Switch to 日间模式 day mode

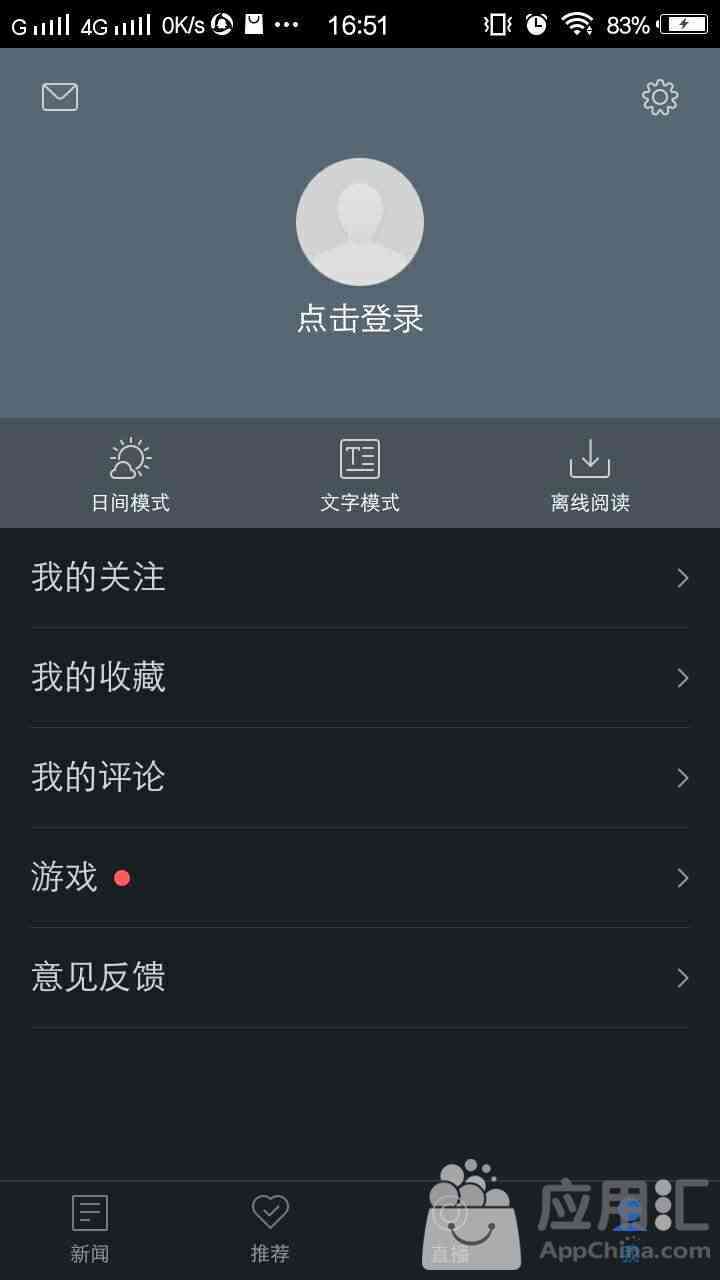pyautogui.click(x=130, y=475)
